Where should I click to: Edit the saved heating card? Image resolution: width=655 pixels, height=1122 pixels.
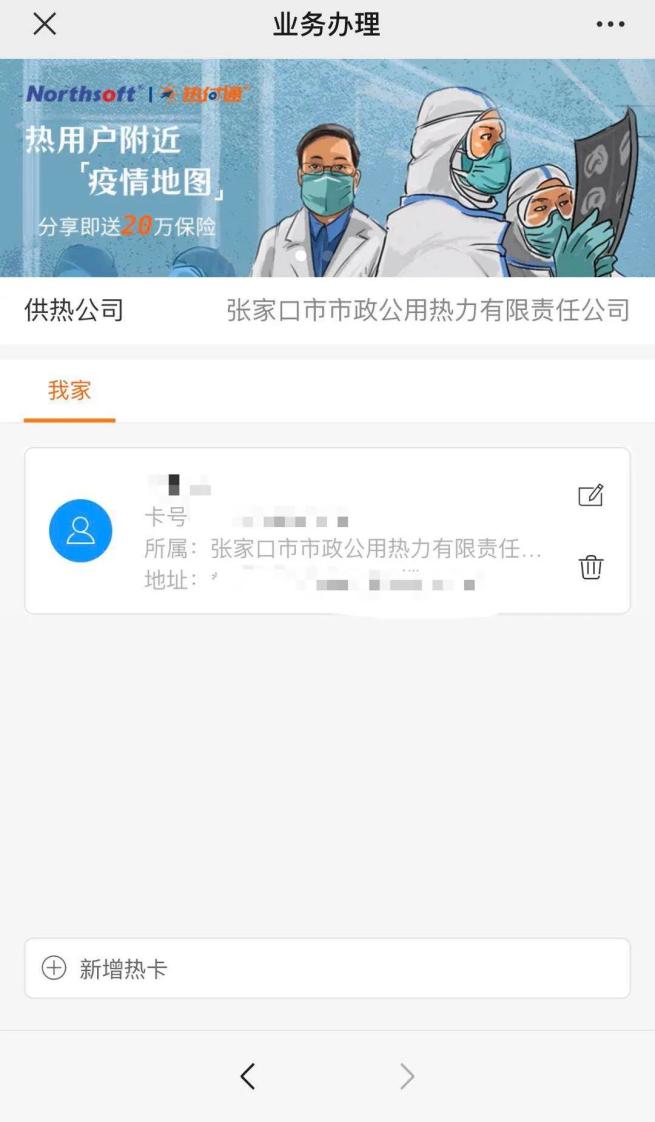pos(591,495)
